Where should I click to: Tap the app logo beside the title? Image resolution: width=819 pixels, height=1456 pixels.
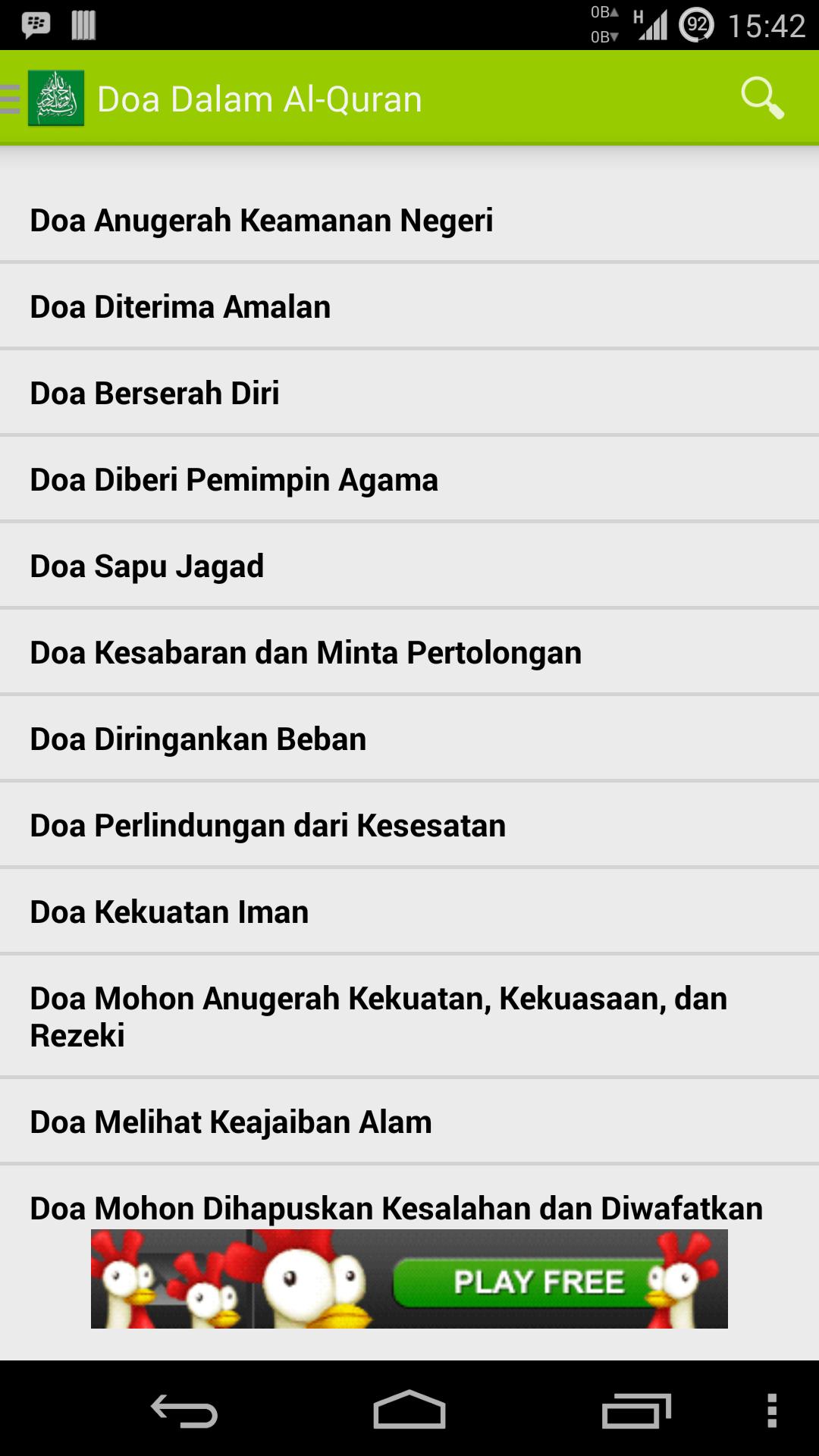(57, 98)
